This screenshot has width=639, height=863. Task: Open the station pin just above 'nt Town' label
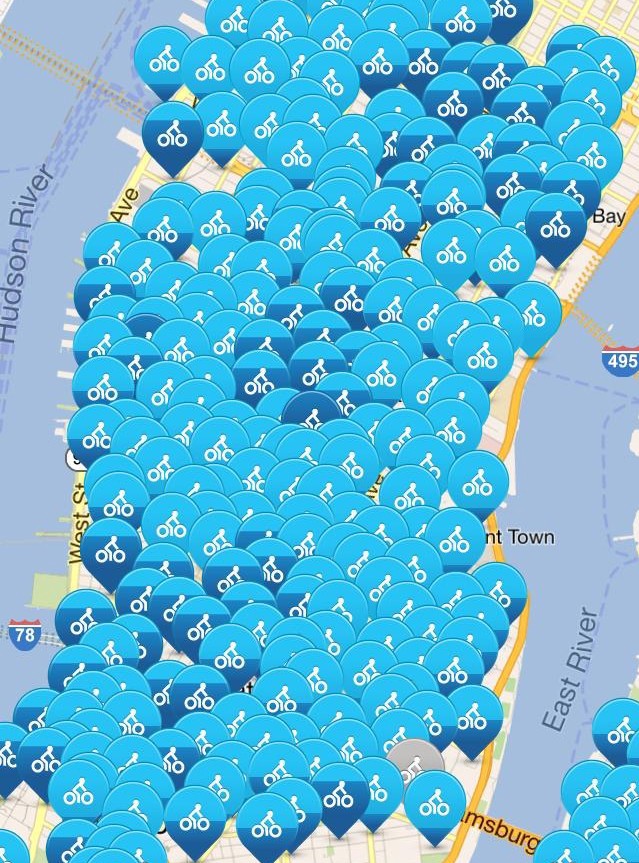[478, 482]
